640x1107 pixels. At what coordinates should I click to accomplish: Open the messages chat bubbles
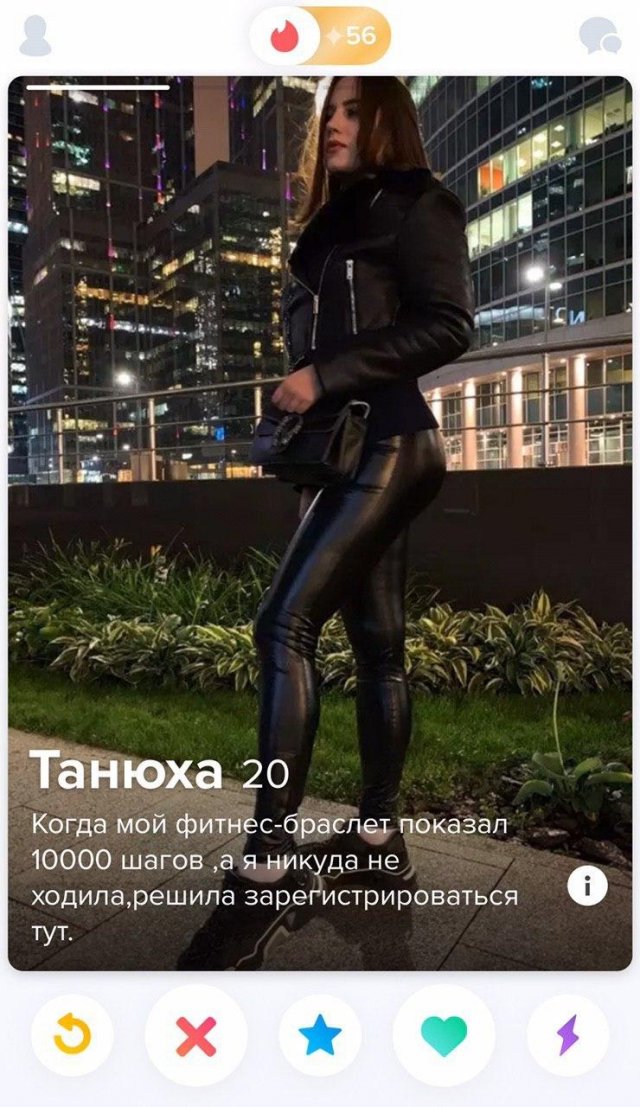(600, 36)
